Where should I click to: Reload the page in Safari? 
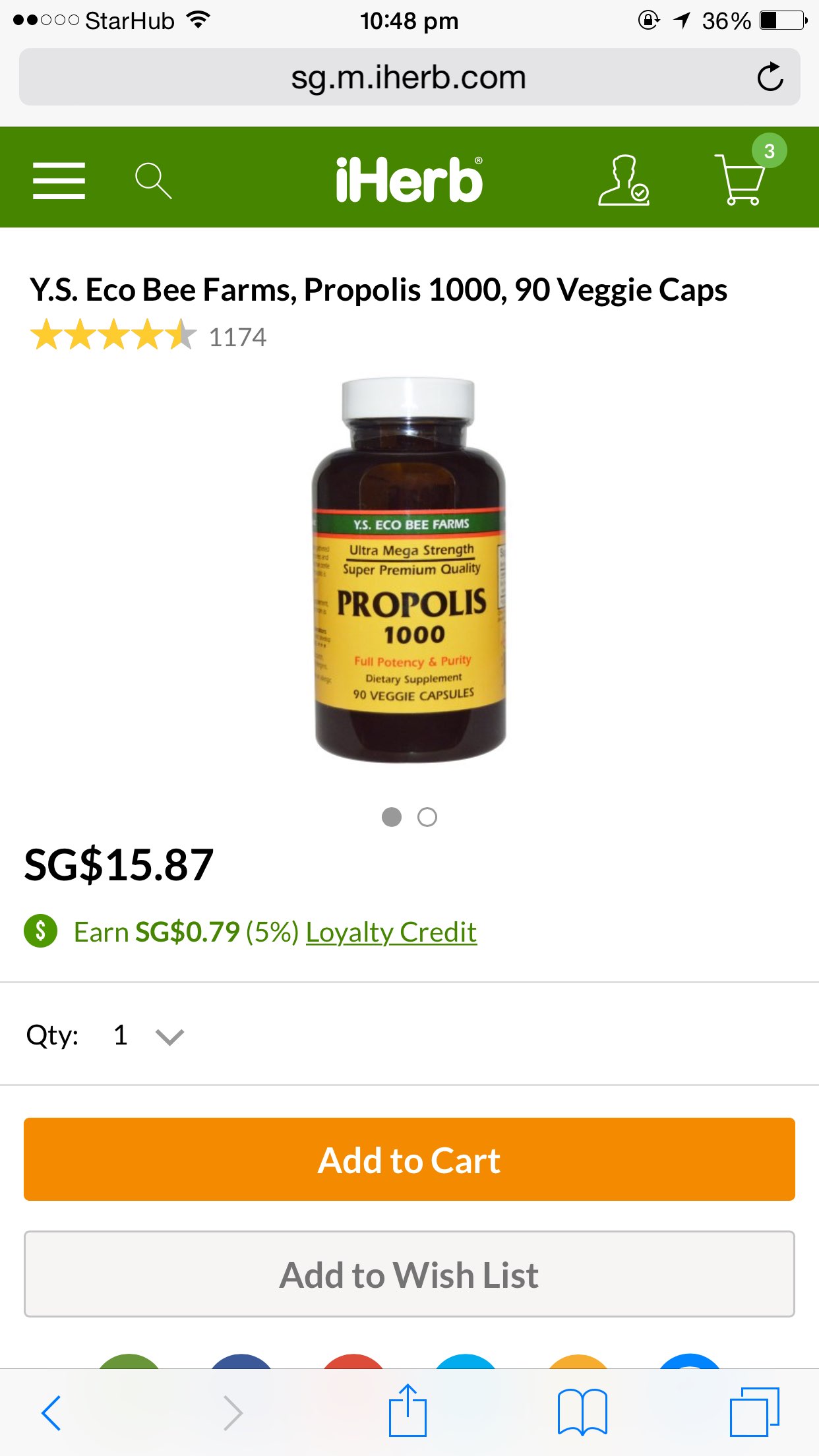[x=770, y=77]
